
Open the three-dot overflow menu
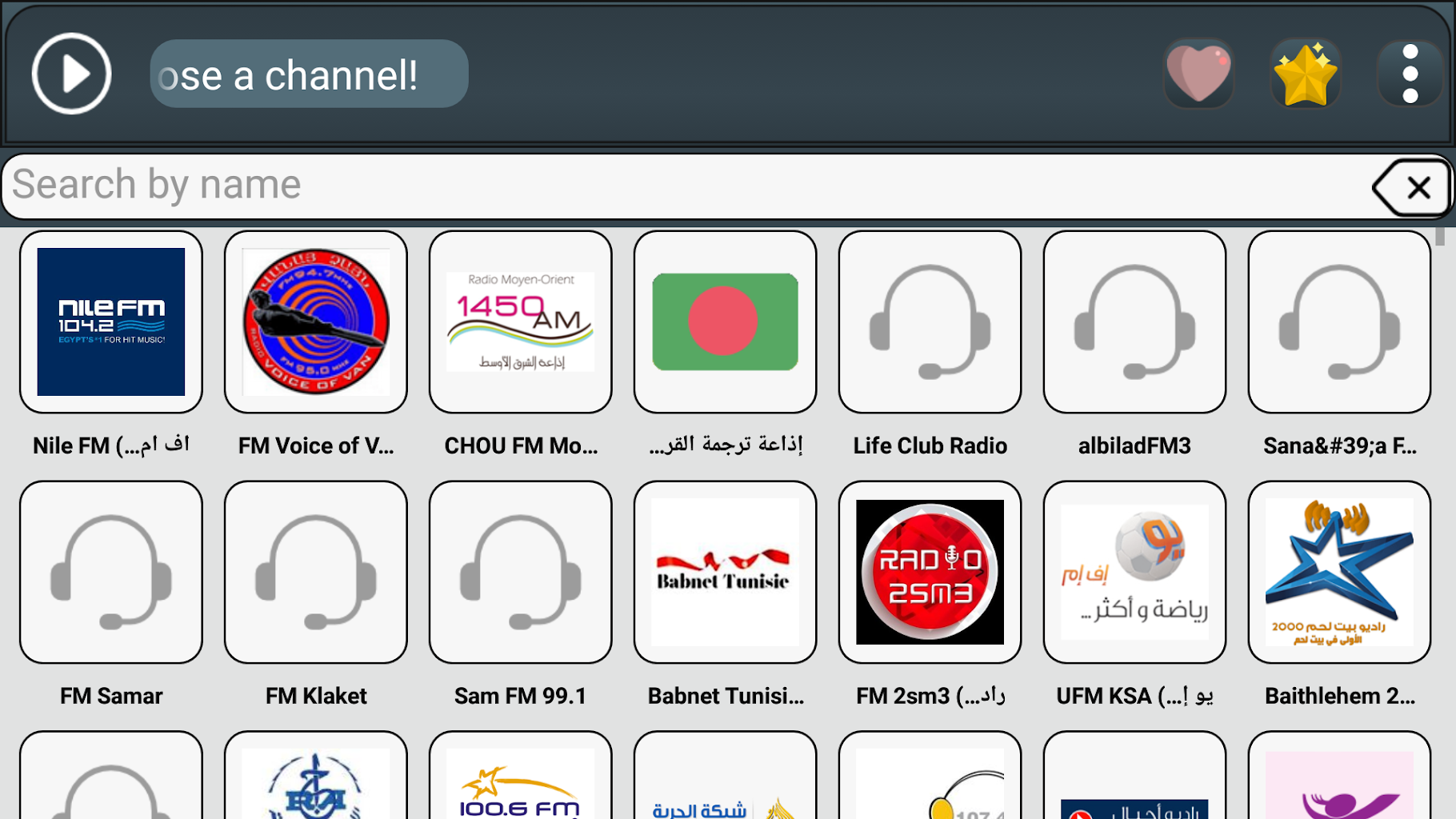click(x=1410, y=74)
